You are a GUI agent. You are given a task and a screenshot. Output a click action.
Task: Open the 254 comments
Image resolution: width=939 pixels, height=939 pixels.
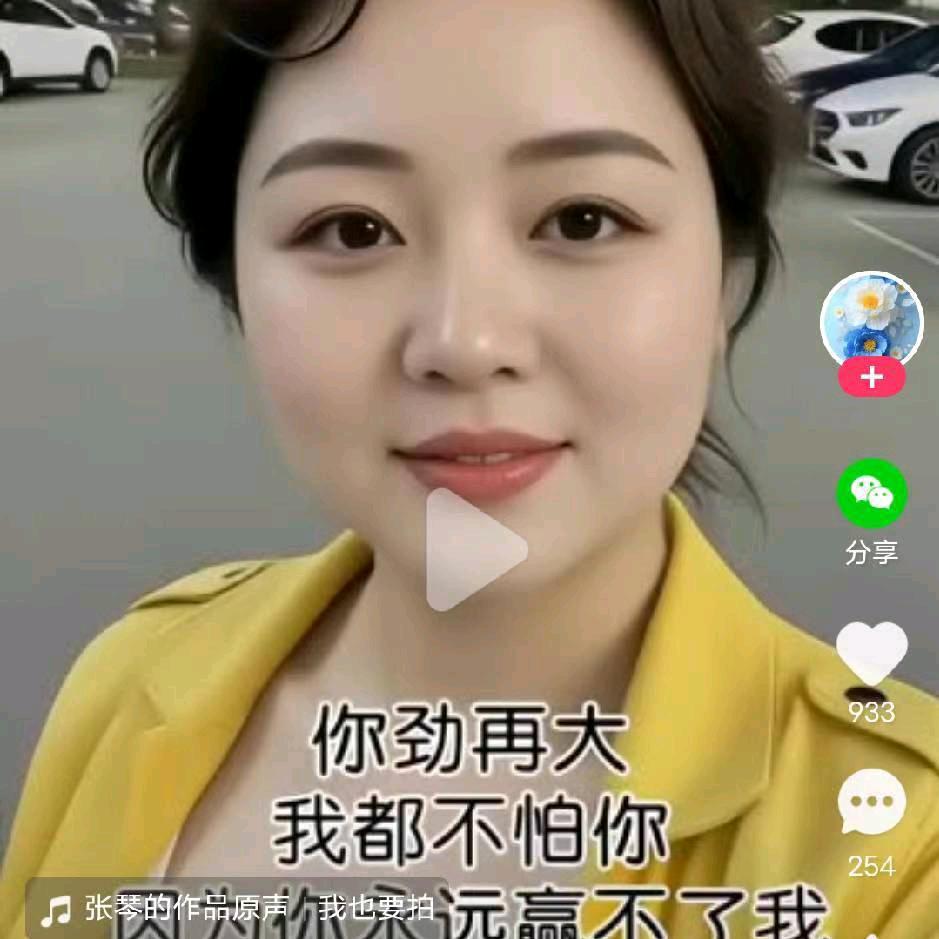click(871, 802)
